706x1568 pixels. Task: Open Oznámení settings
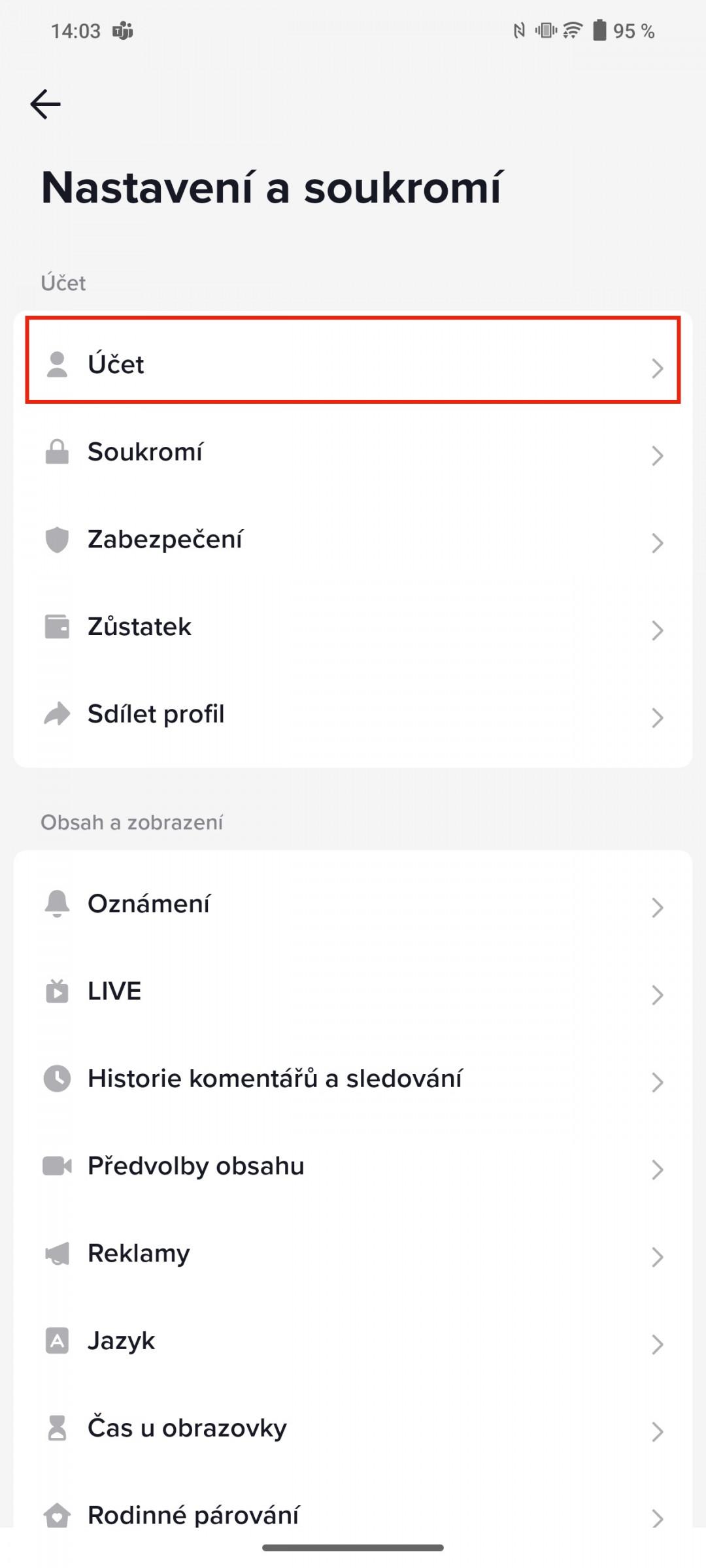[x=353, y=904]
